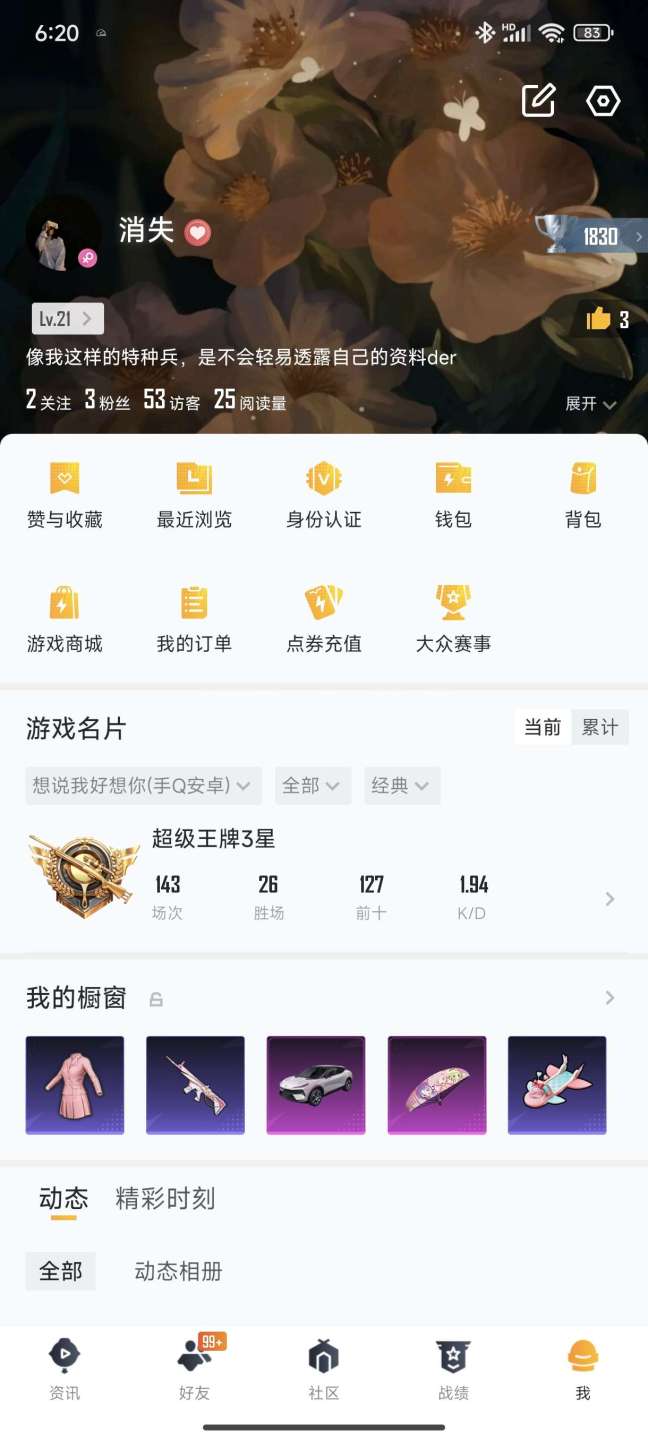
Task: Open settings via the hexagon icon
Action: pos(603,101)
